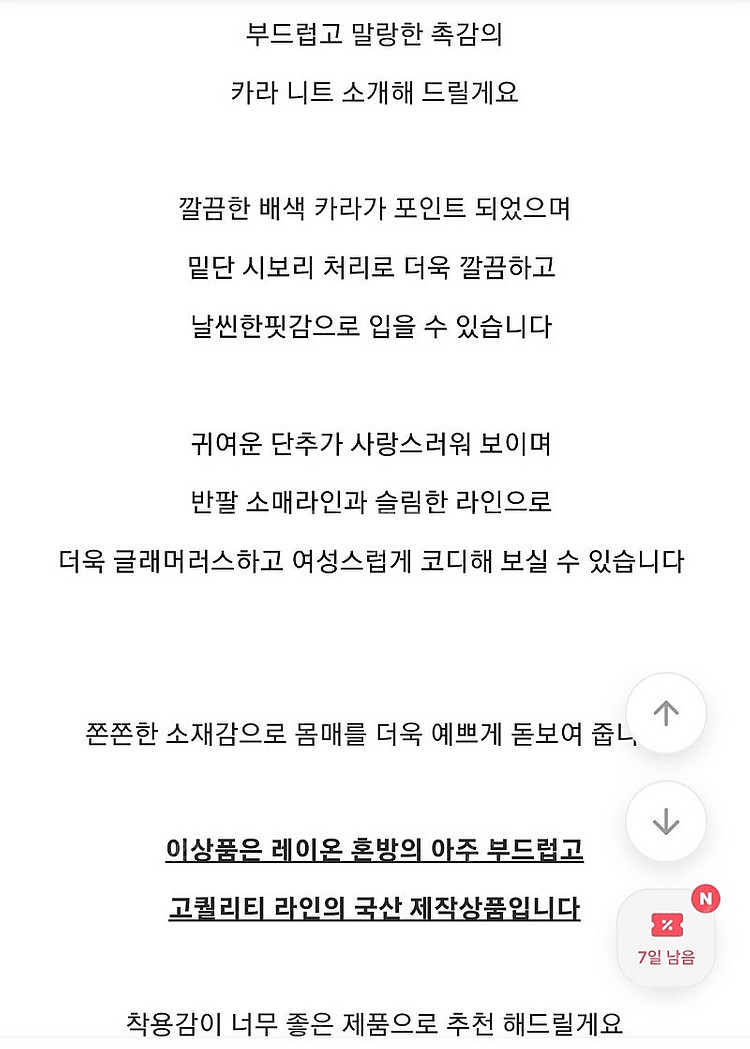Open the coupon button showing 7일 남음
Image resolution: width=750 pixels, height=1049 pixels.
click(x=666, y=938)
